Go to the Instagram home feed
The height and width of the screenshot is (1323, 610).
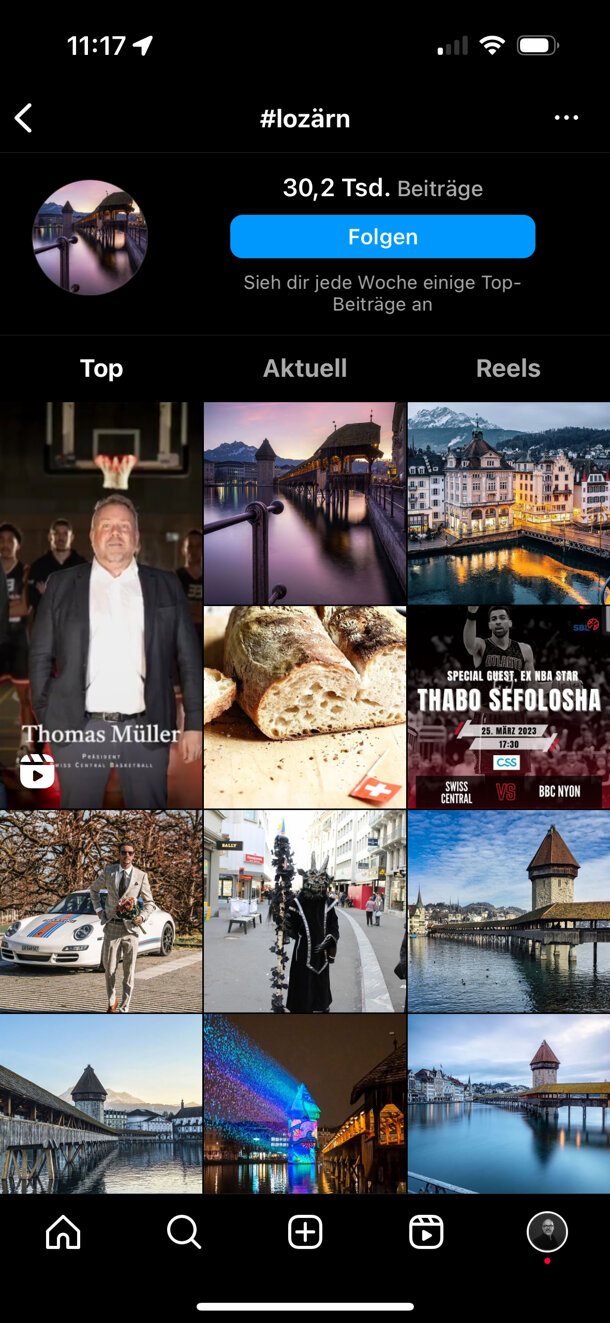(63, 1233)
